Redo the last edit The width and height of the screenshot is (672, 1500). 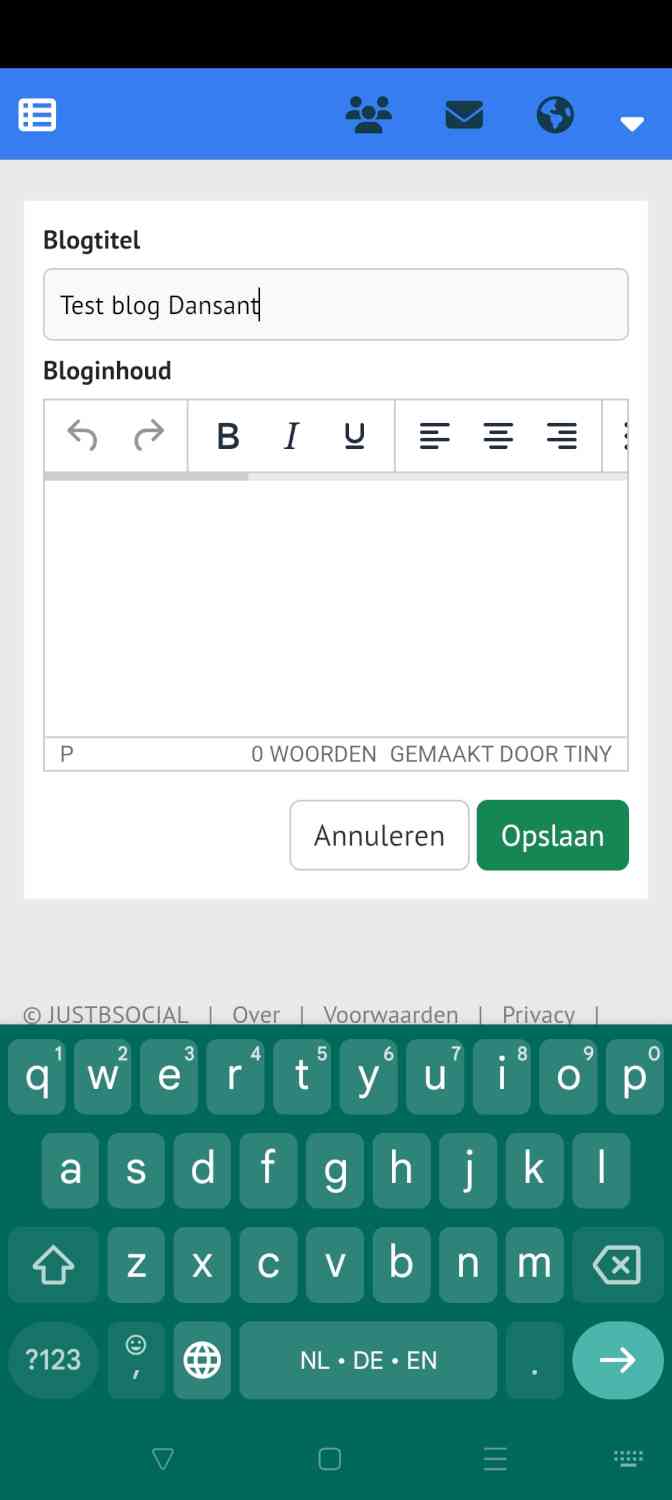click(x=149, y=436)
